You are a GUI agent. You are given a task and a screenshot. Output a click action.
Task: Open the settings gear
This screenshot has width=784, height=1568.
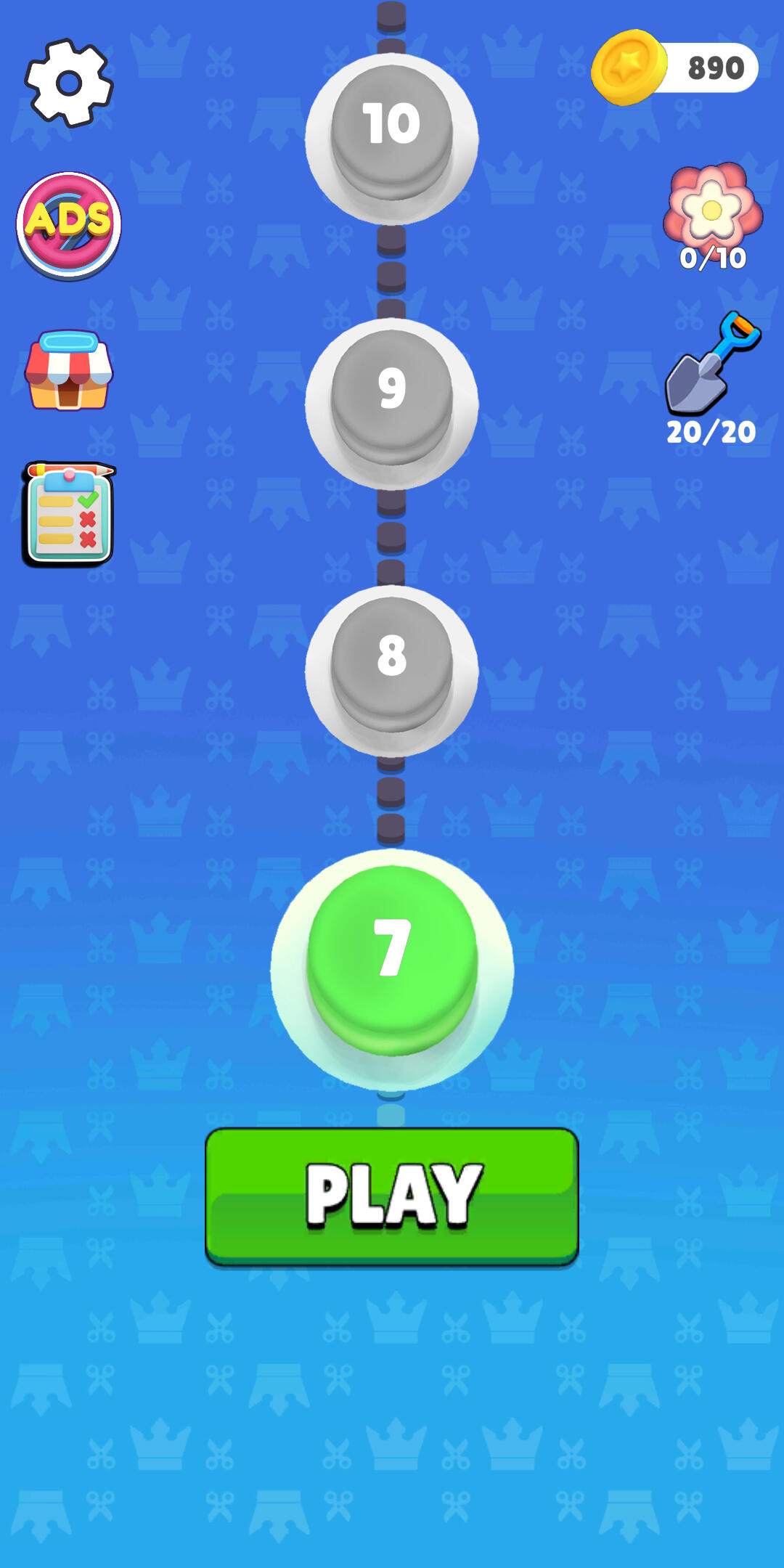(69, 83)
